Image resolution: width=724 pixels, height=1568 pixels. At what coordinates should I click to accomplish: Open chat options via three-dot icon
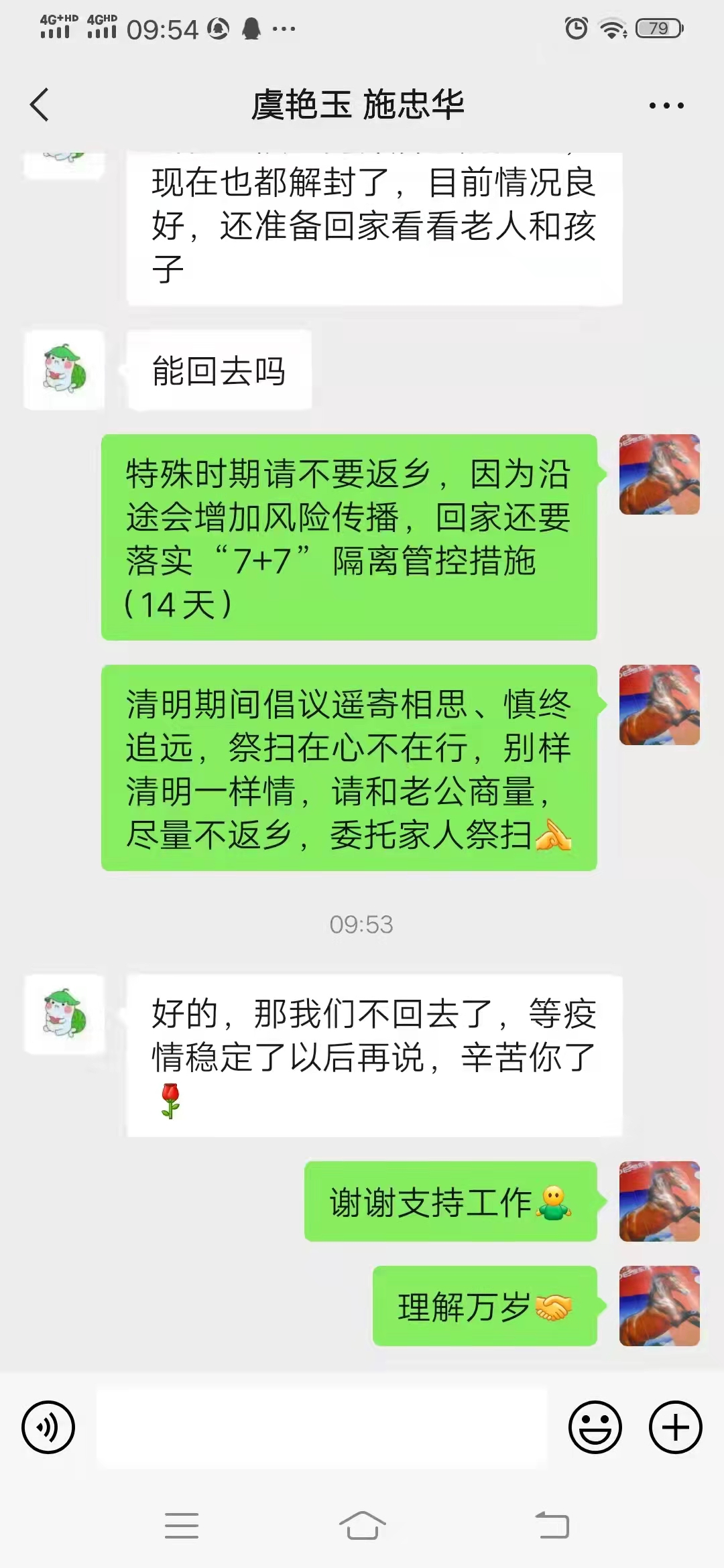[x=666, y=105]
